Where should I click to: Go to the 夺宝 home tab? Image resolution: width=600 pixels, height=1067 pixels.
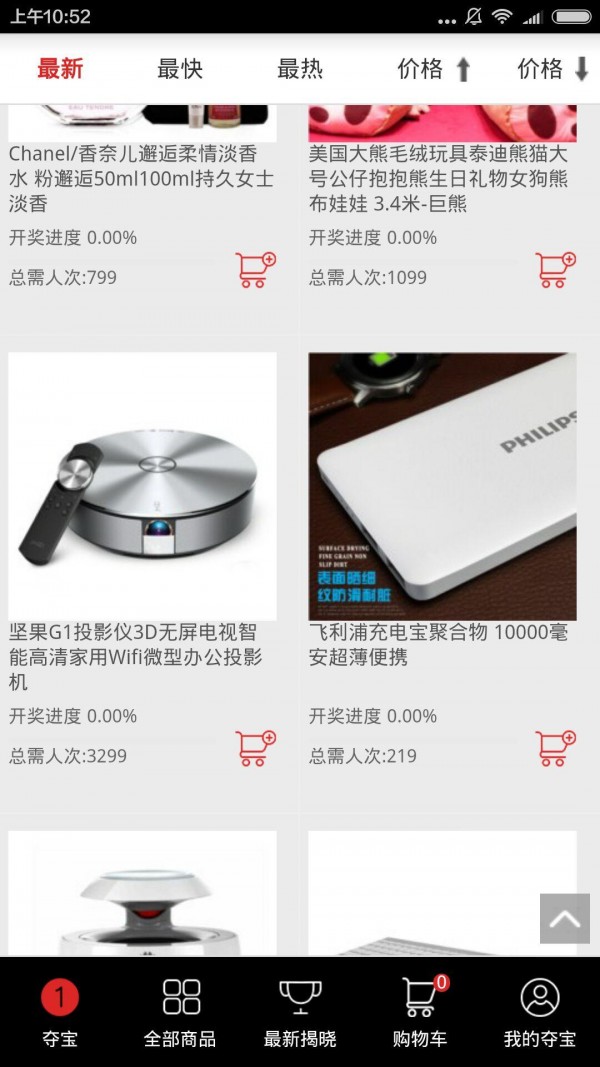pyautogui.click(x=60, y=1012)
